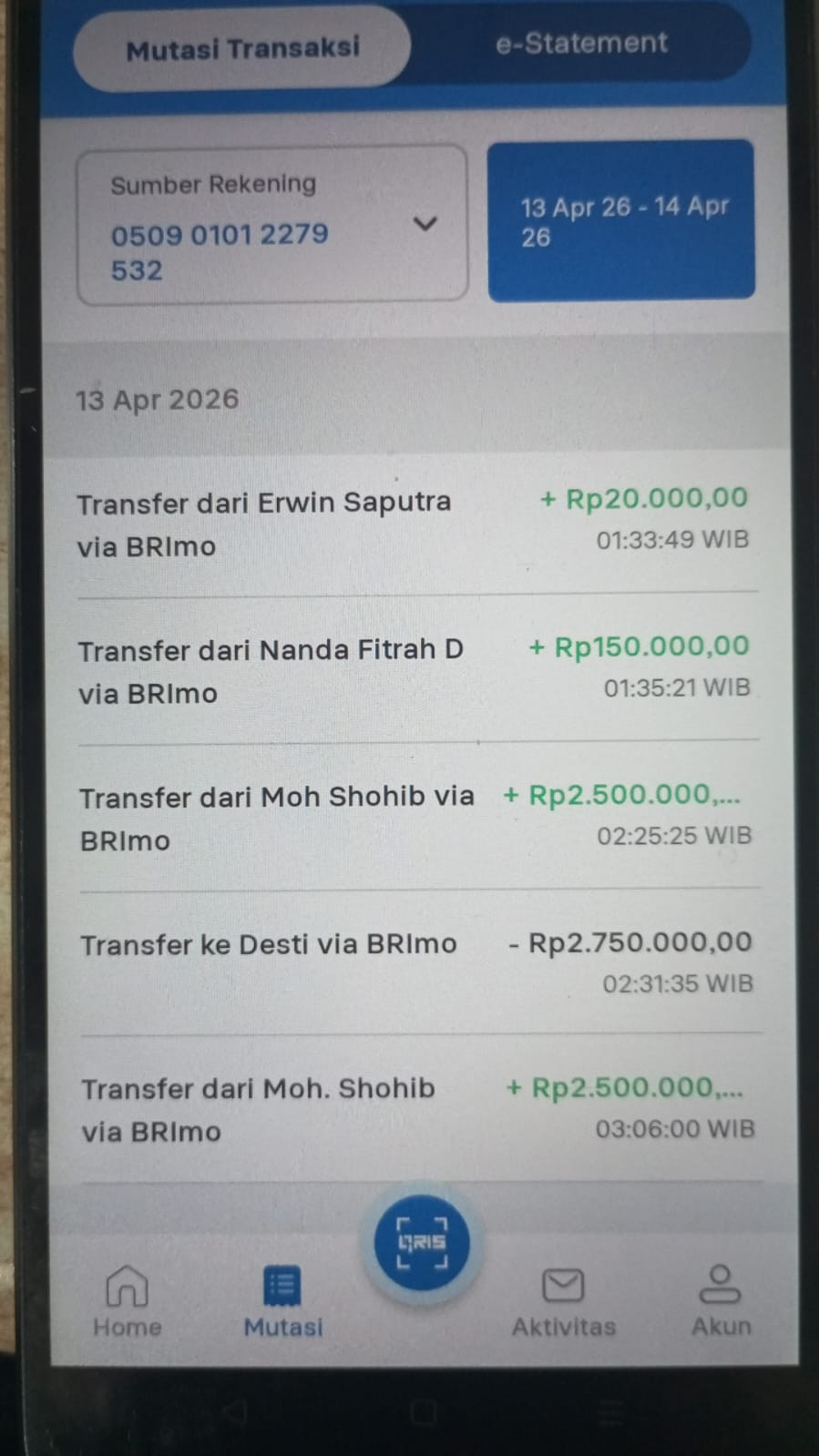Open the transfer from Nanda Fitrah D
This screenshot has width=819, height=1456.
(x=415, y=670)
